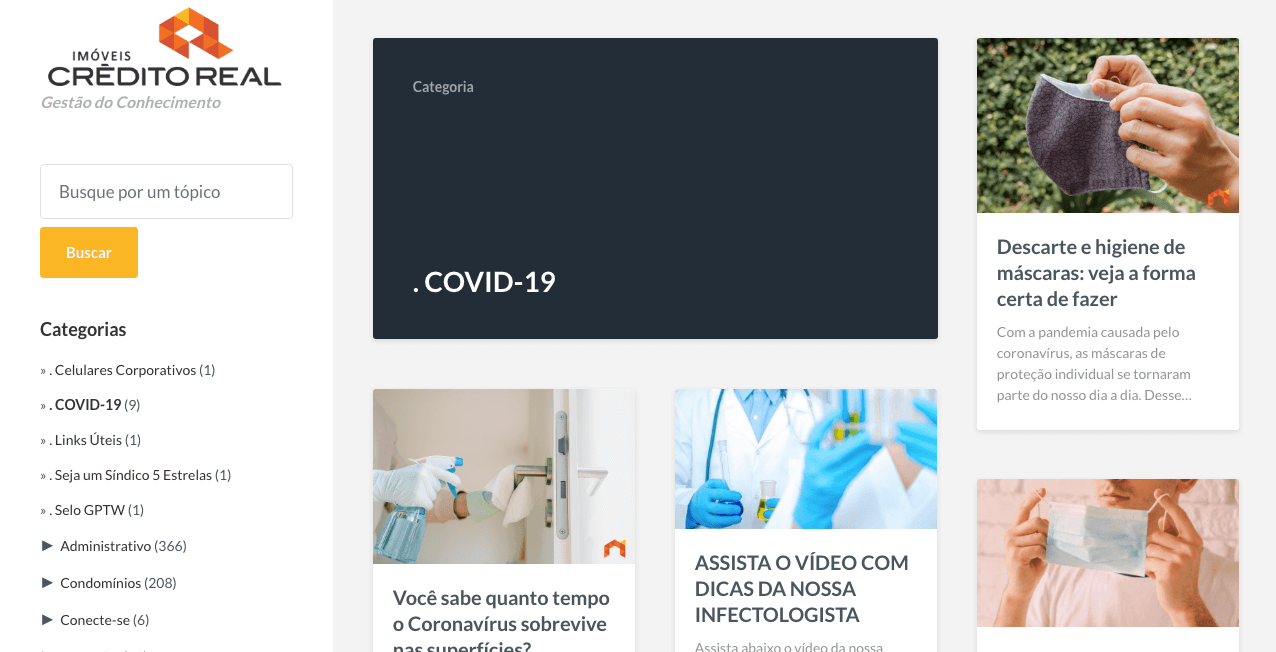The width and height of the screenshot is (1276, 652).
Task: Expand the Condomínios category arrow
Action: (x=47, y=582)
